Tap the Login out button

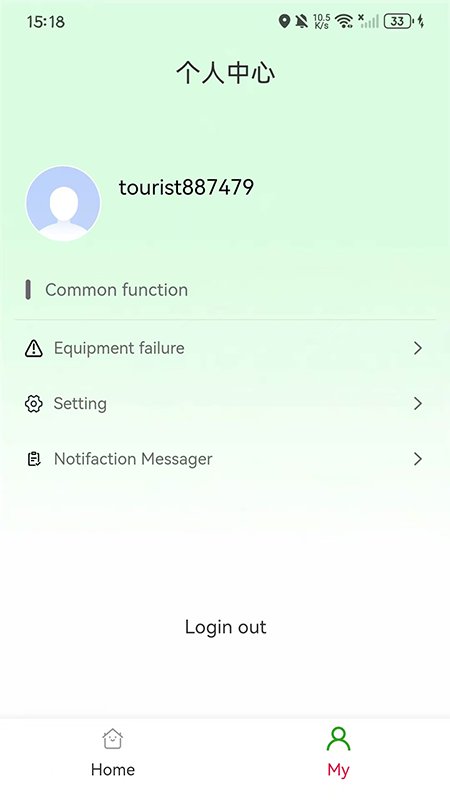(225, 627)
